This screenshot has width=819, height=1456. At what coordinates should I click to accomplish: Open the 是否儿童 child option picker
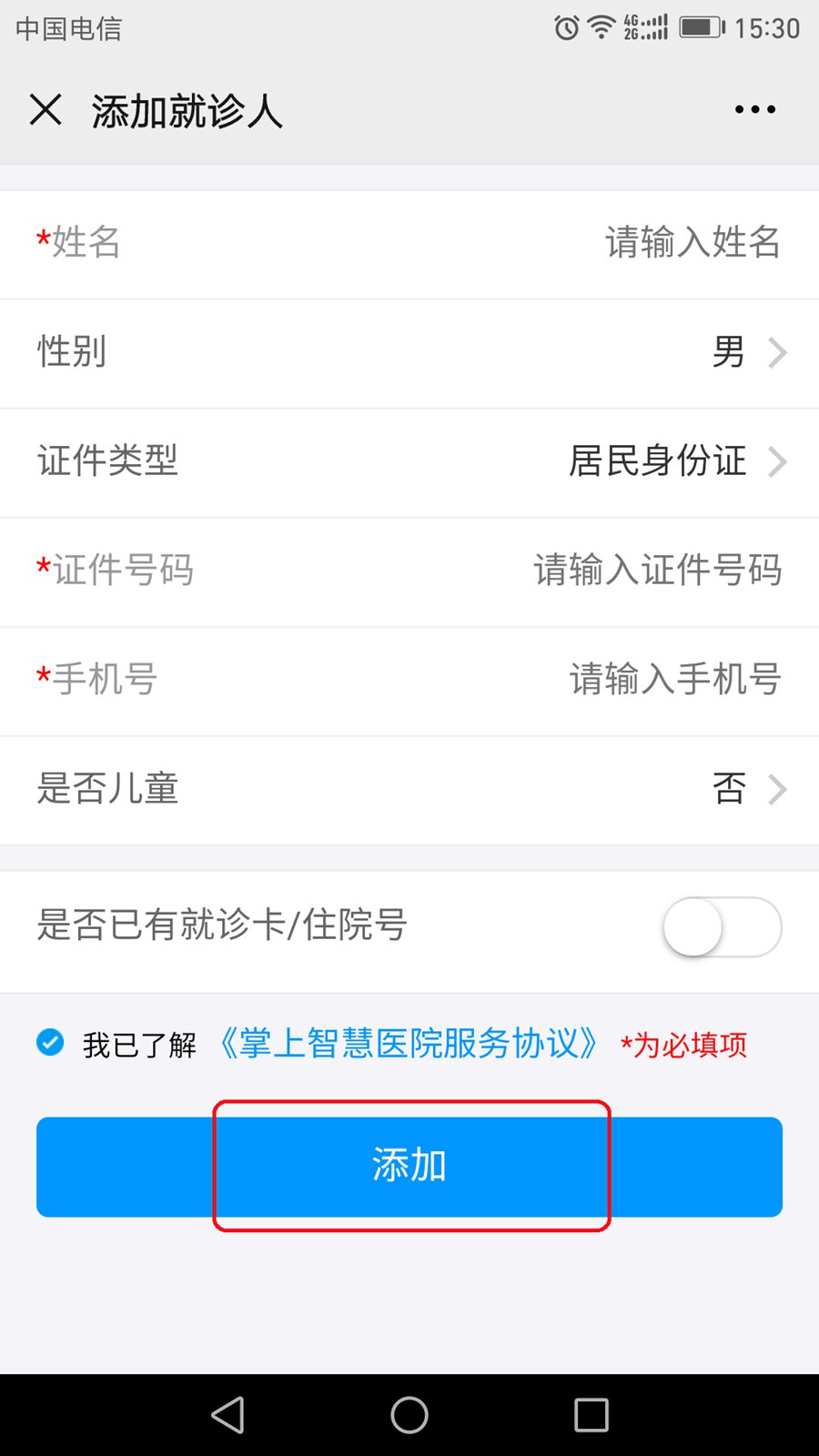point(746,789)
